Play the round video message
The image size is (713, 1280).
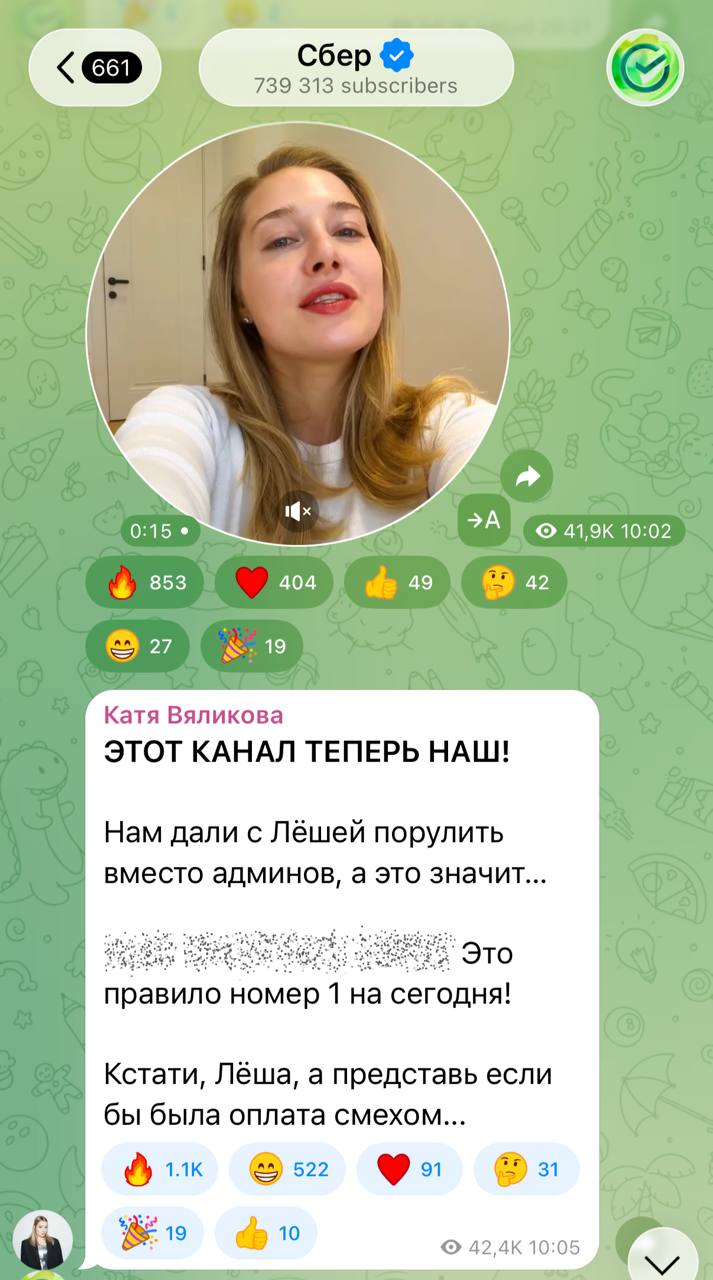click(298, 330)
